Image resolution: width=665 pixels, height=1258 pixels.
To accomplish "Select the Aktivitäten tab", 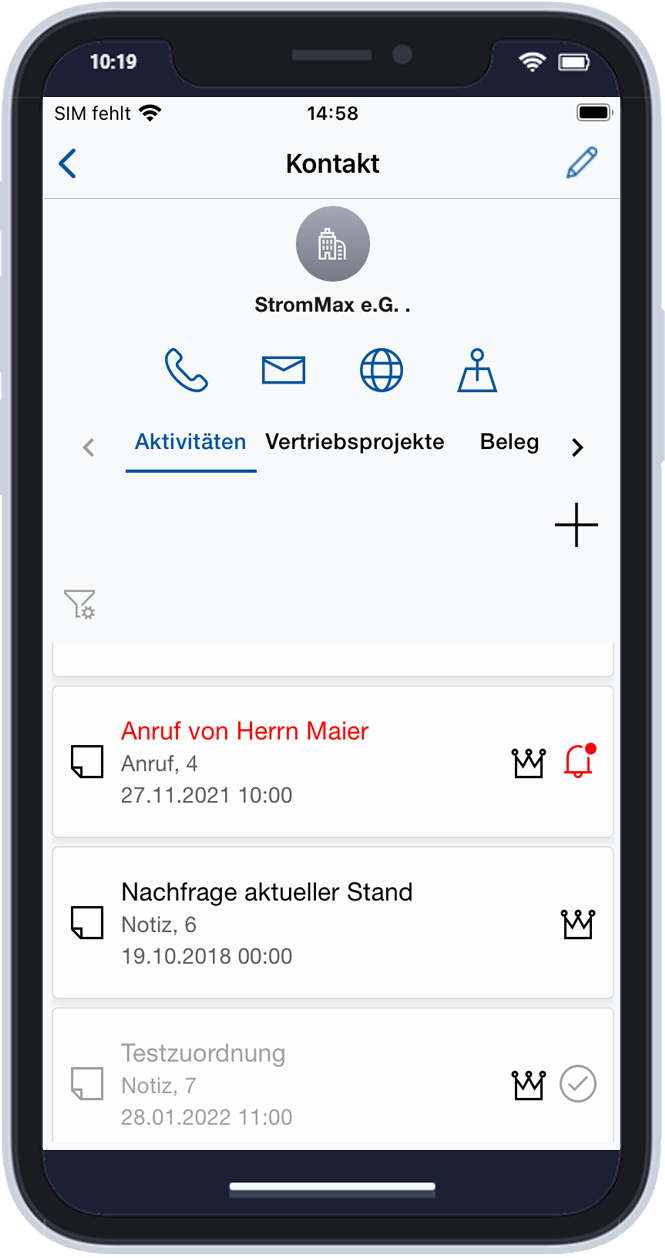I will tap(191, 442).
